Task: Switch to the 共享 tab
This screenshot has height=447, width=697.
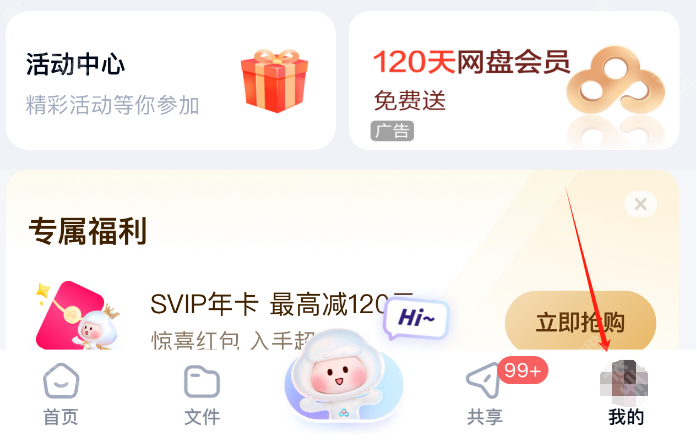Action: tap(485, 397)
